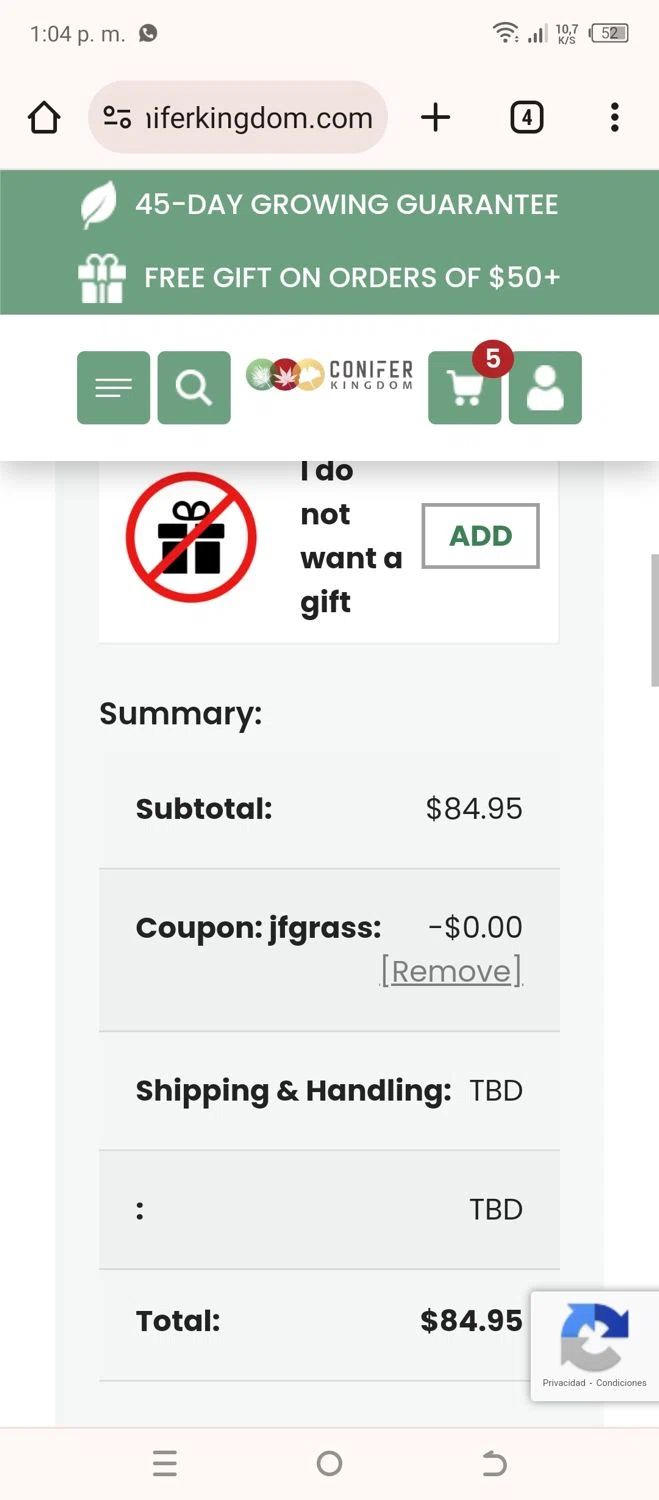The height and width of the screenshot is (1500, 659).
Task: Remove the jfgrass coupon
Action: [451, 971]
